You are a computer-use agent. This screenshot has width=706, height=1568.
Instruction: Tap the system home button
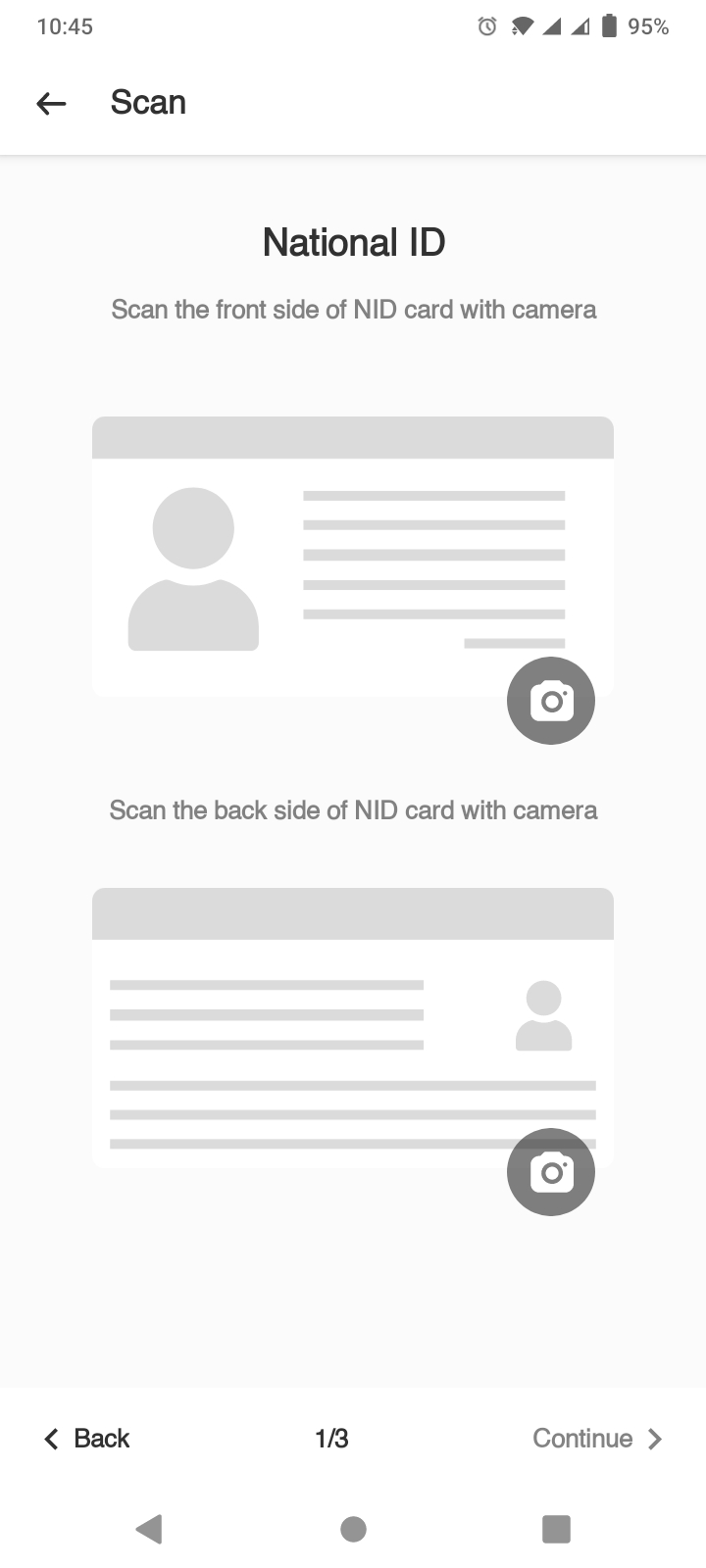click(x=353, y=1529)
